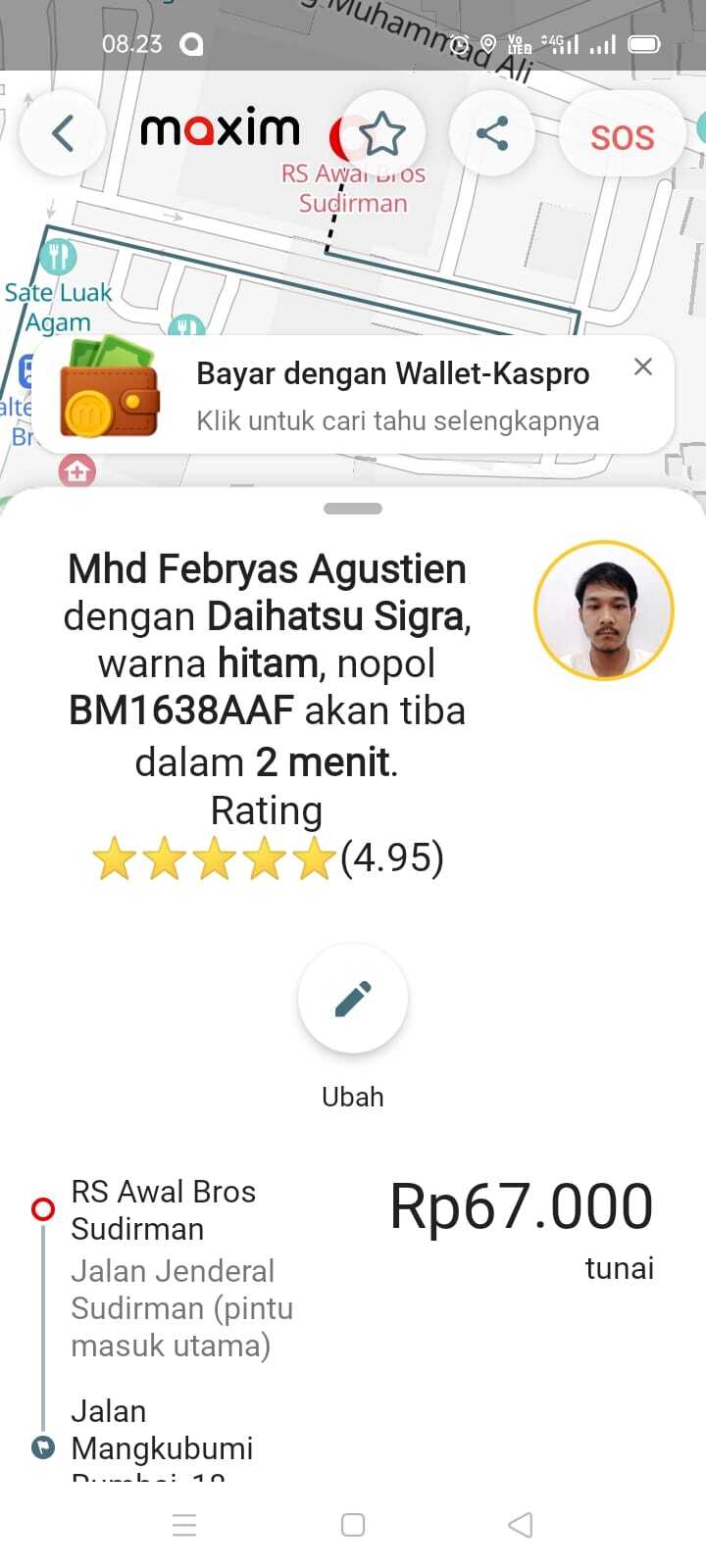
Task: Open the recent apps menu button
Action: point(184,1525)
